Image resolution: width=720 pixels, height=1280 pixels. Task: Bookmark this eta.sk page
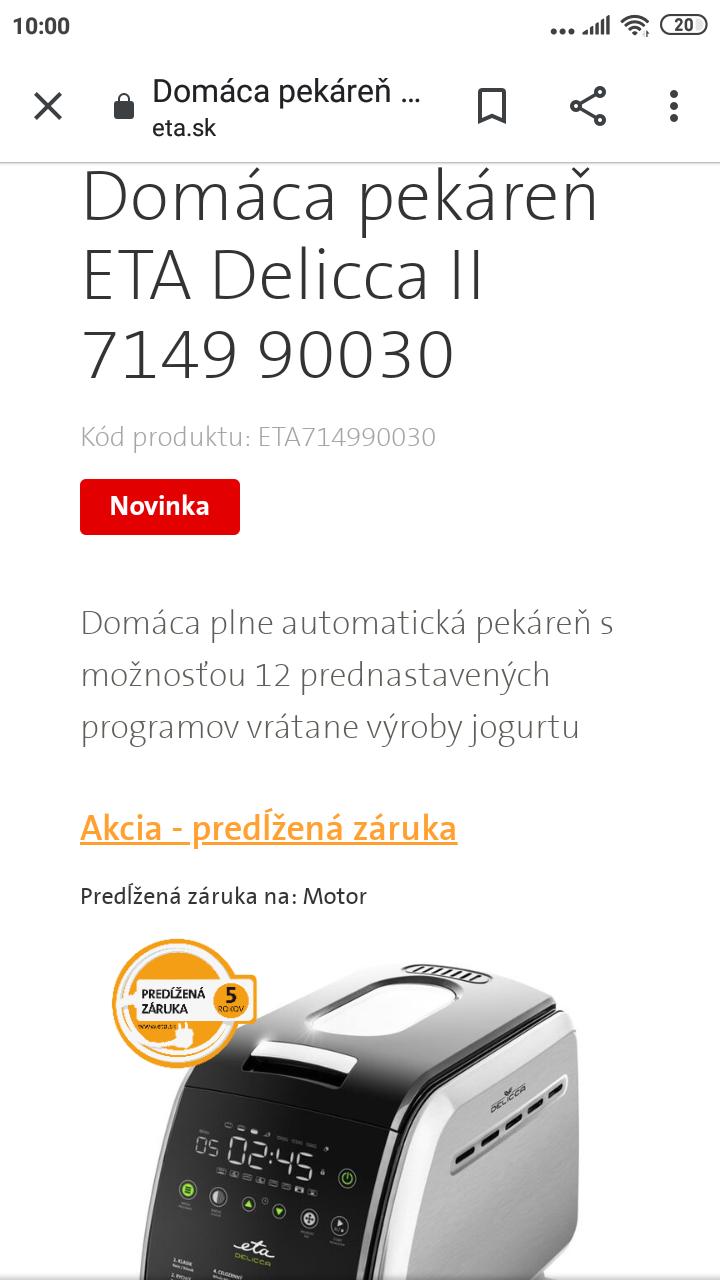[491, 106]
